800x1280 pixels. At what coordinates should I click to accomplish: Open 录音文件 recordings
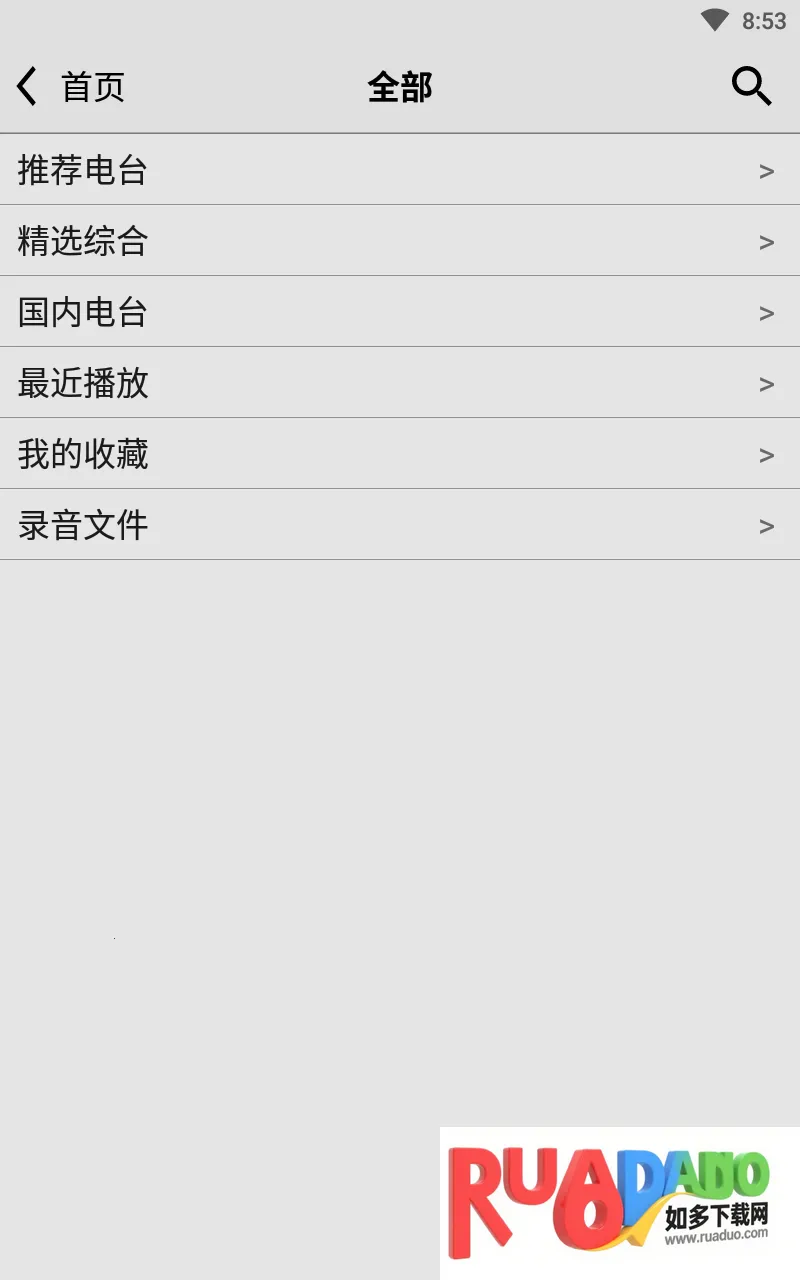click(x=400, y=525)
